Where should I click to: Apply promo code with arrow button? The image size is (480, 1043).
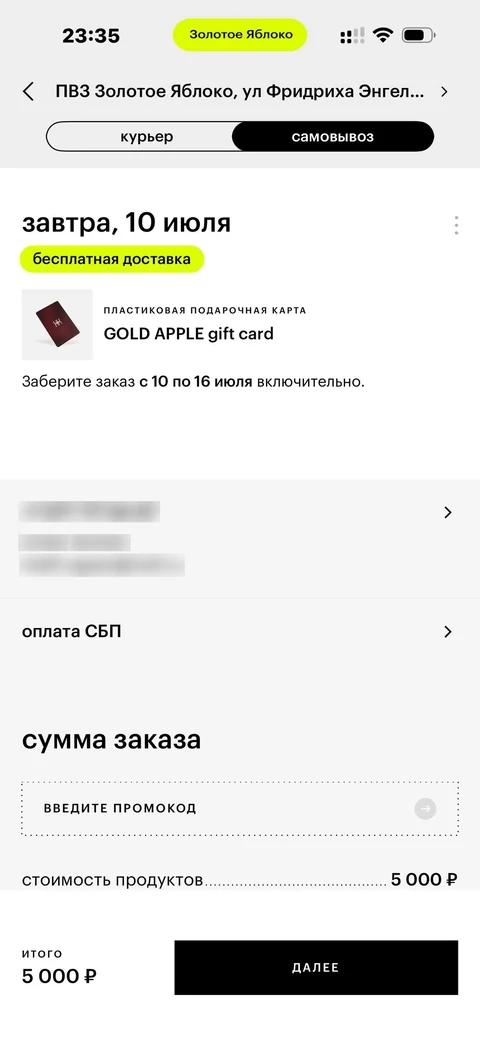point(425,809)
